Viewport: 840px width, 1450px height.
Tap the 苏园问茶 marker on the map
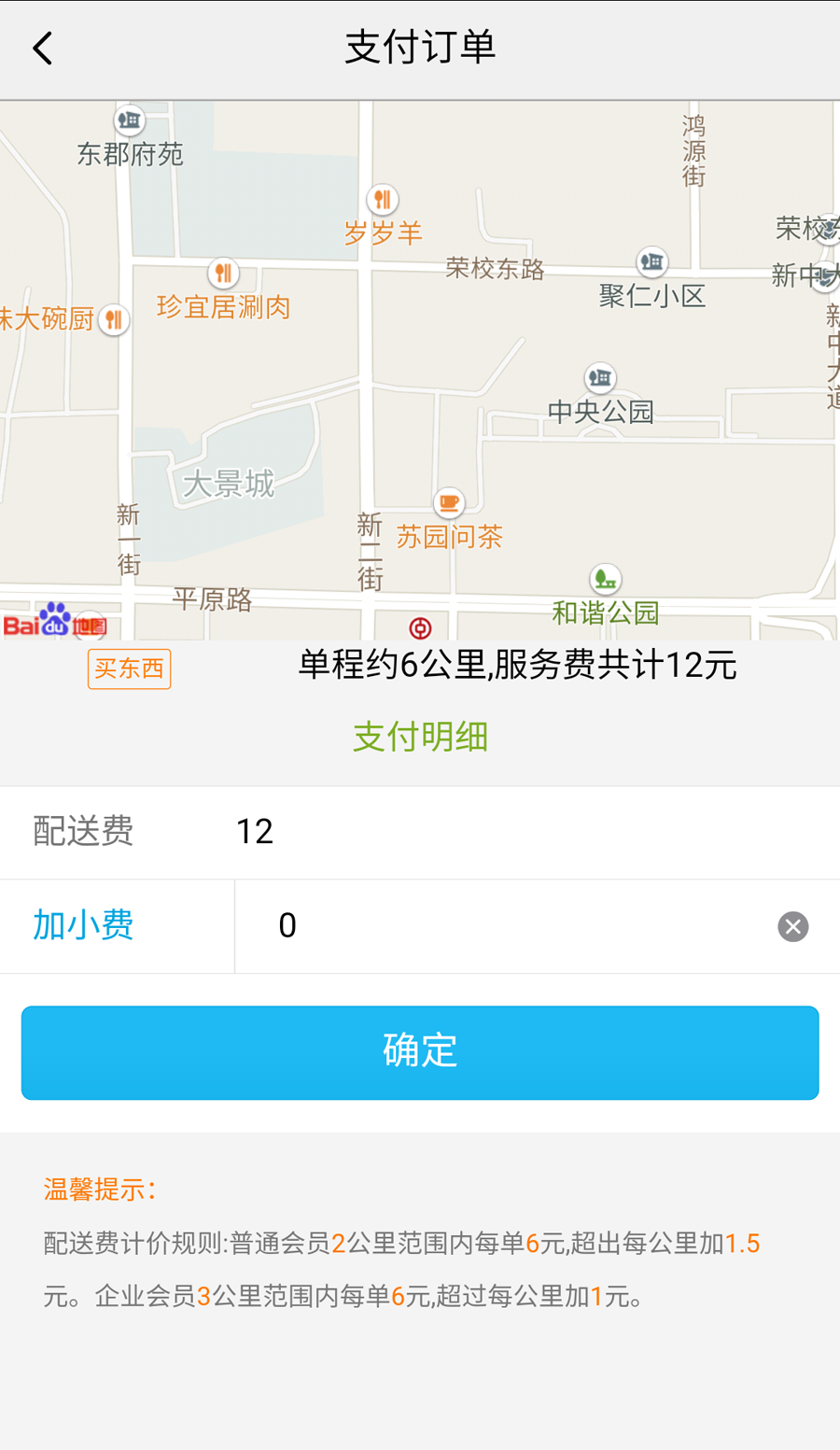pyautogui.click(x=449, y=503)
